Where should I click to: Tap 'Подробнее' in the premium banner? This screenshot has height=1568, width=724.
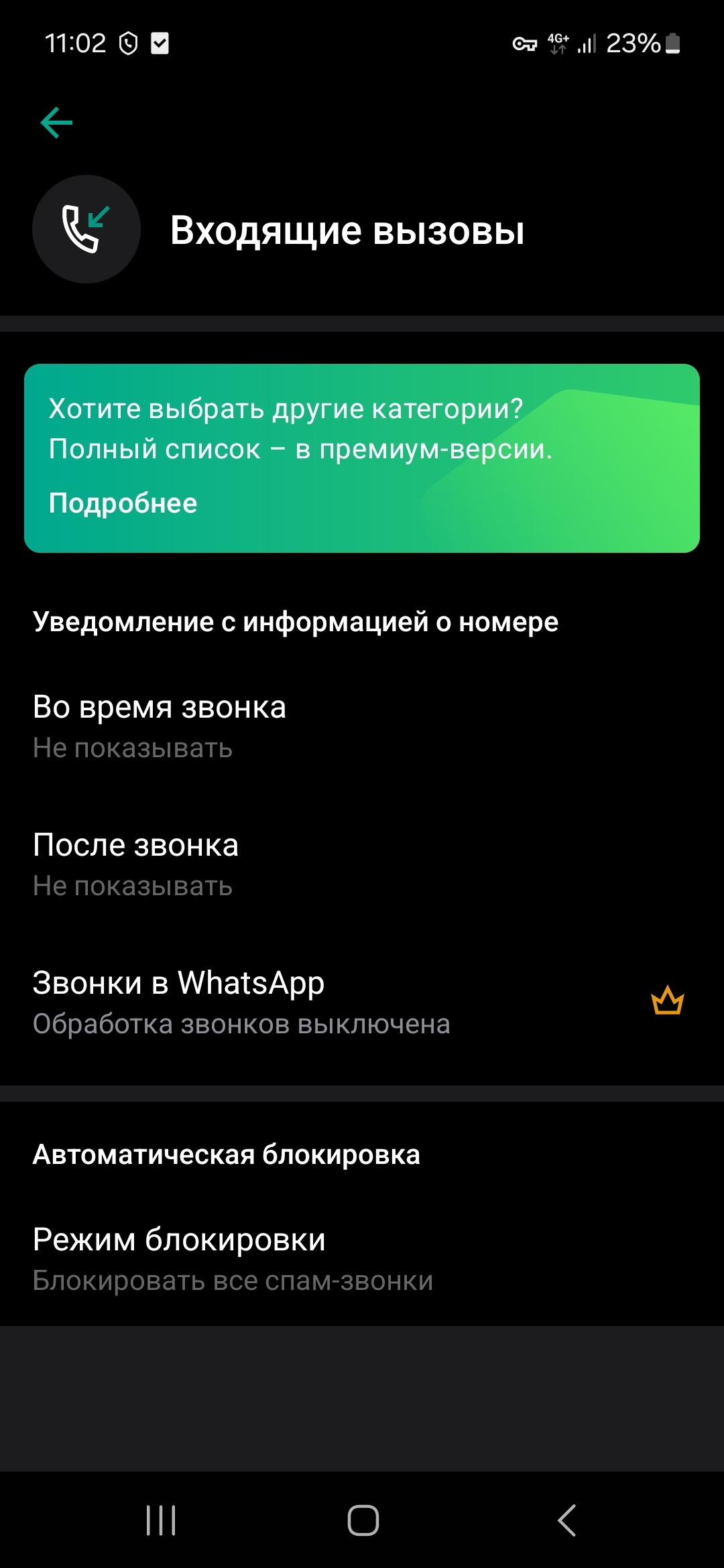(123, 503)
